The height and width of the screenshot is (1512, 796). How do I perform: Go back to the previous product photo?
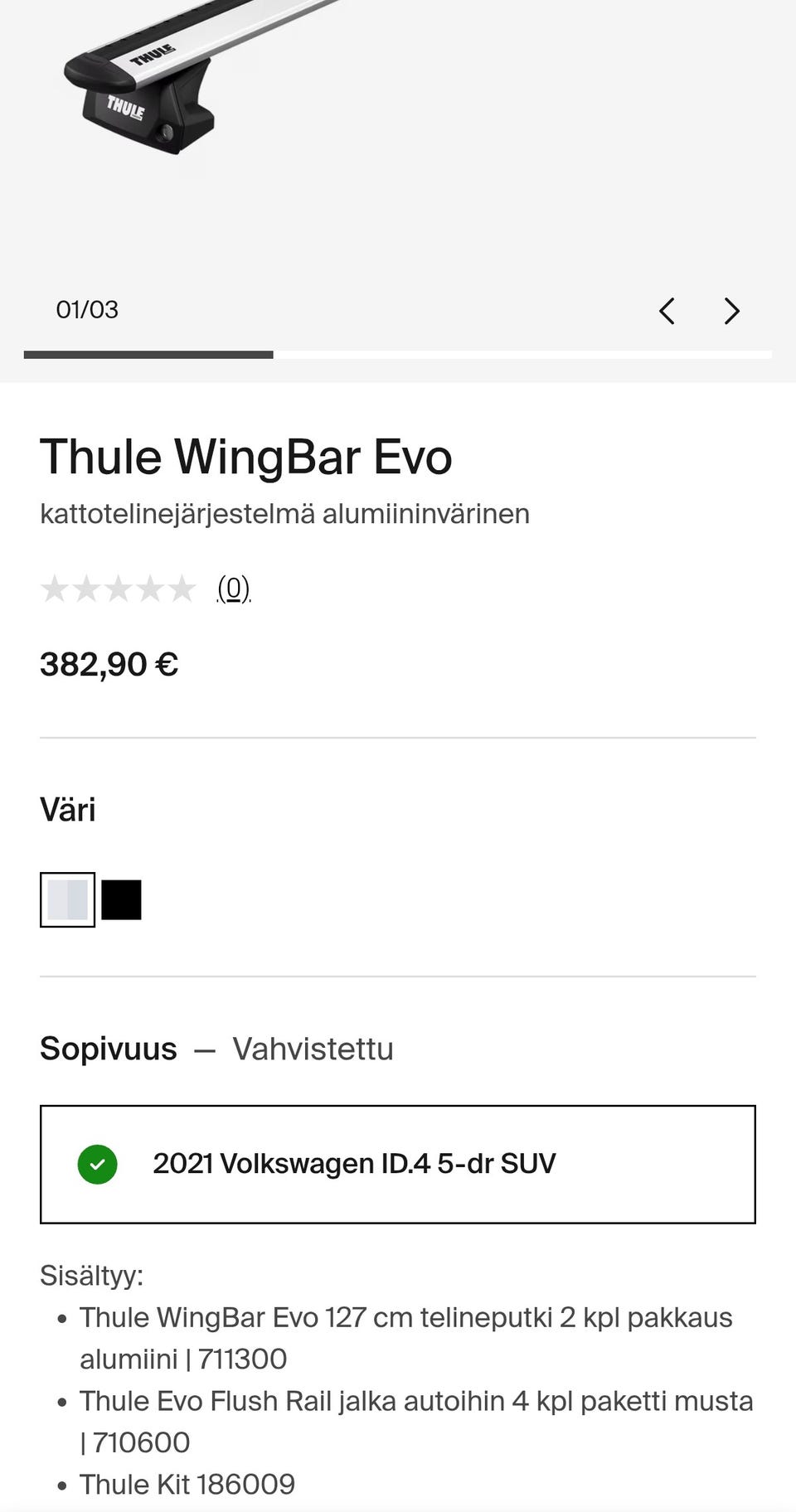[667, 311]
